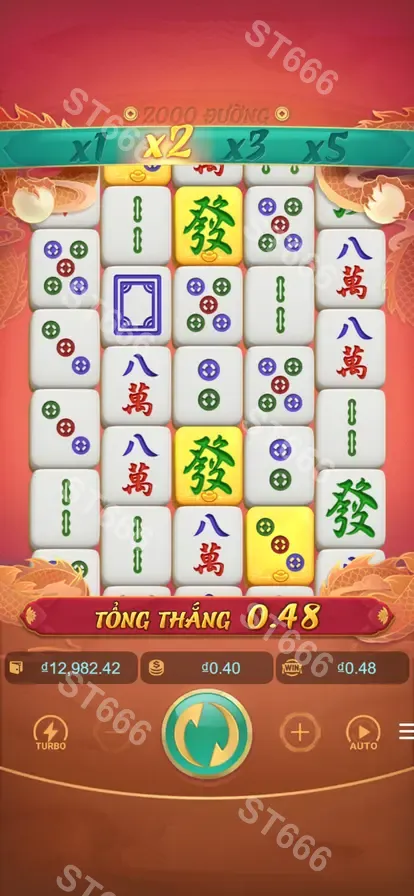
Task: Open the hamburger menu
Action: [x=407, y=731]
